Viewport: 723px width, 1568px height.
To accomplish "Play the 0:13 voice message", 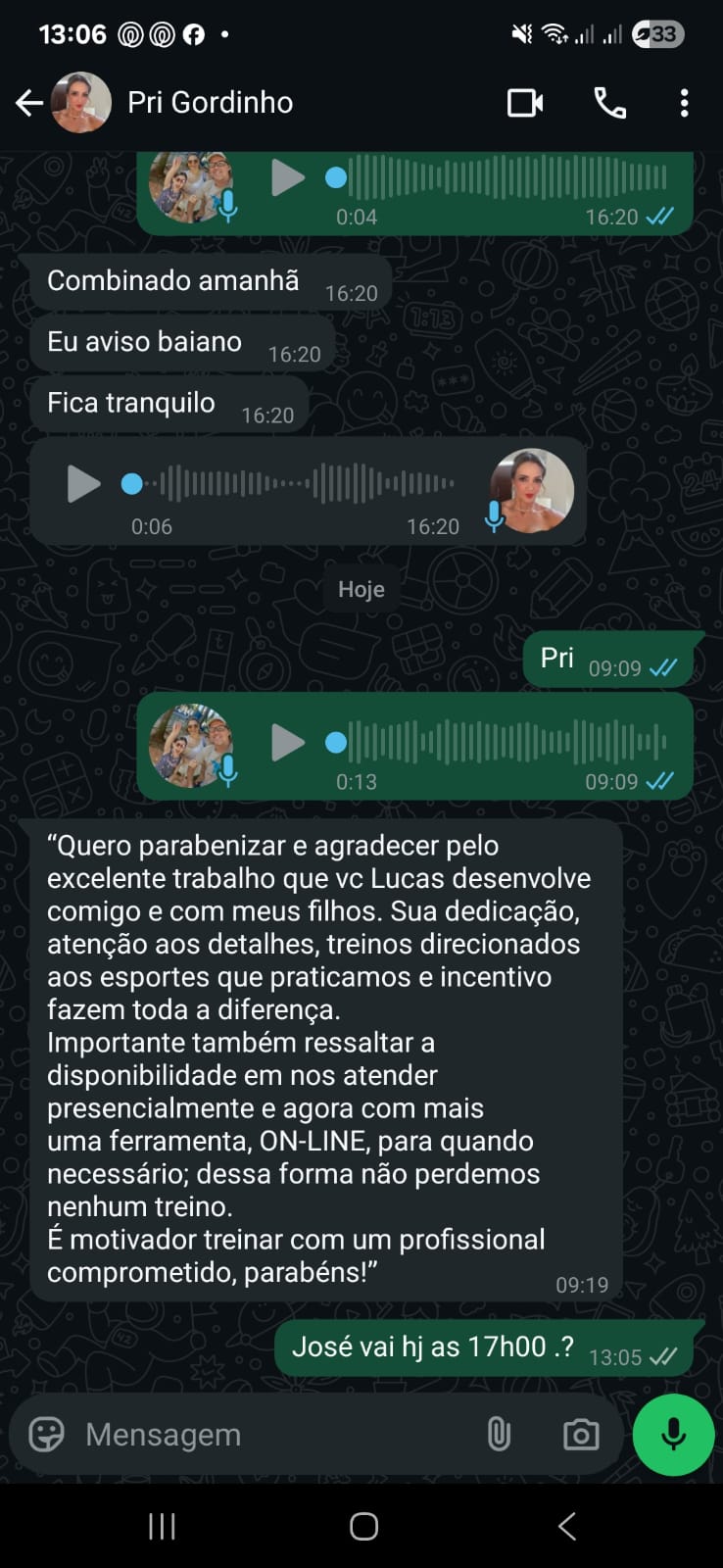I will click(x=287, y=743).
